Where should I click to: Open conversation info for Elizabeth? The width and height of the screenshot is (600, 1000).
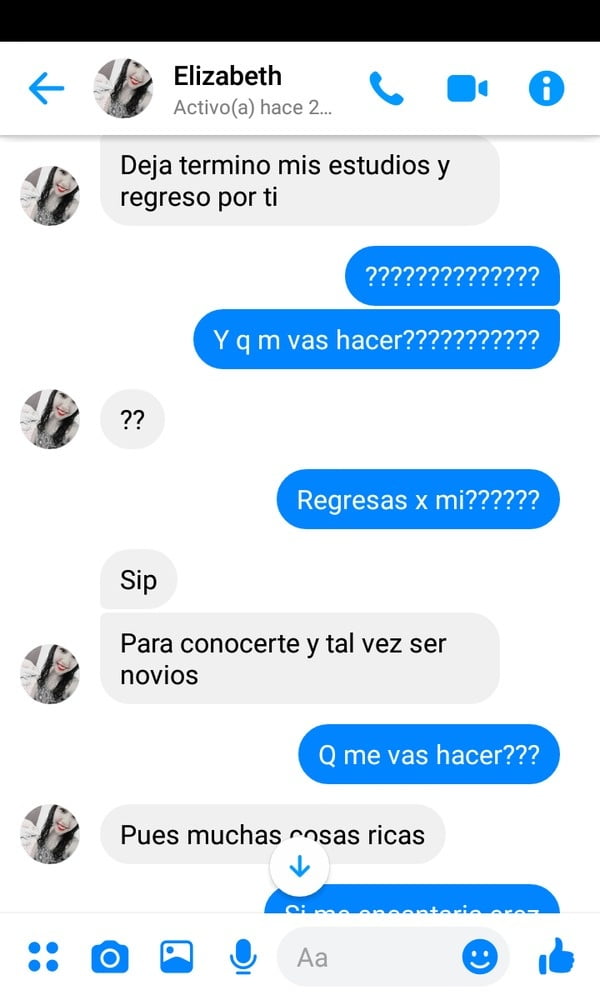coord(546,88)
